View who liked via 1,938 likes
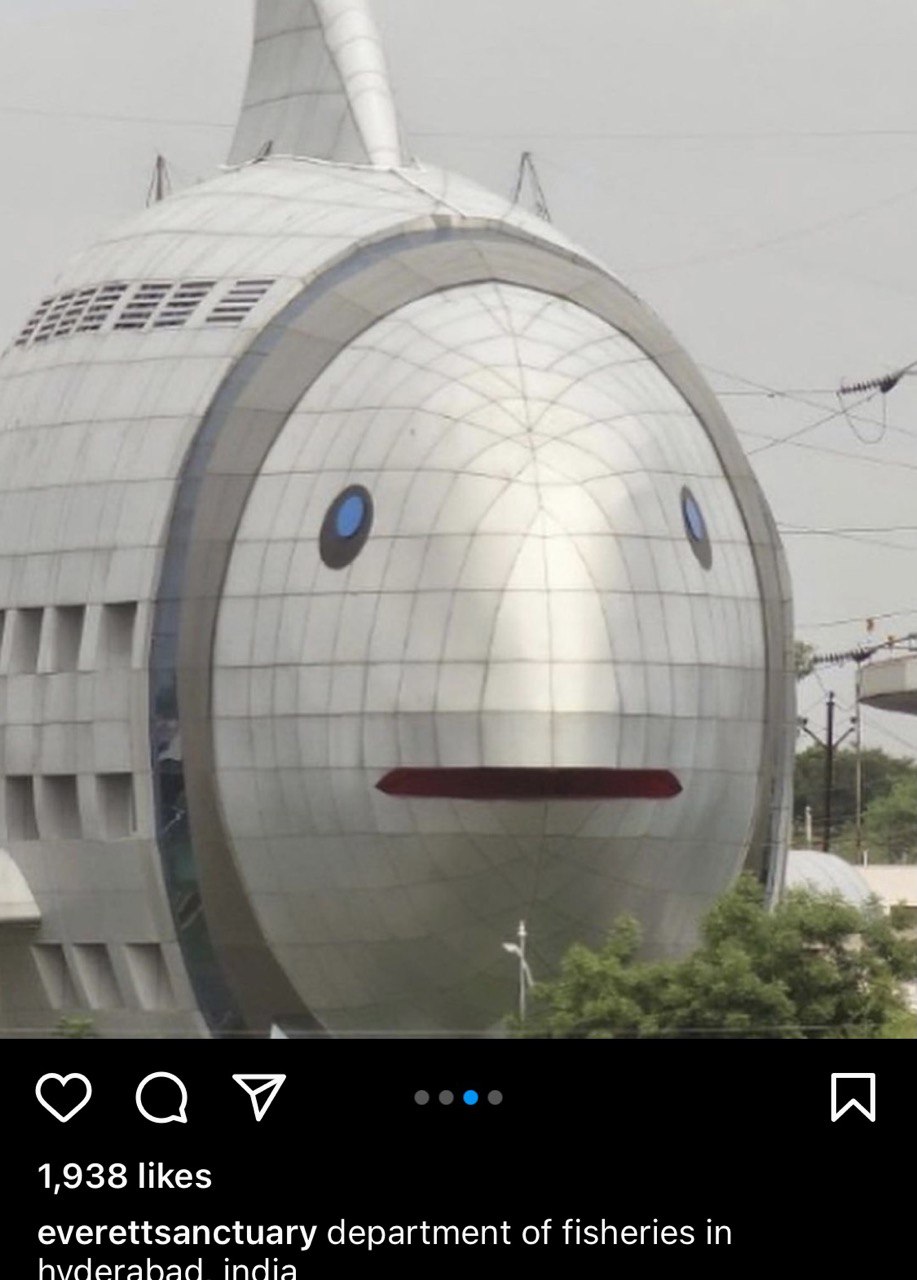 coord(124,1176)
